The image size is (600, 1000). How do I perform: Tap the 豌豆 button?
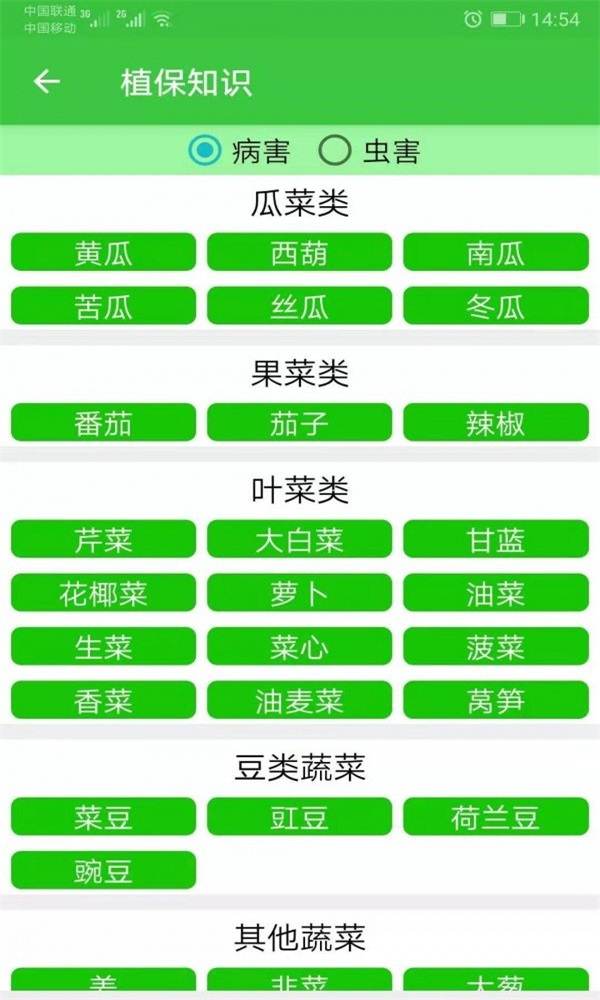coord(103,870)
